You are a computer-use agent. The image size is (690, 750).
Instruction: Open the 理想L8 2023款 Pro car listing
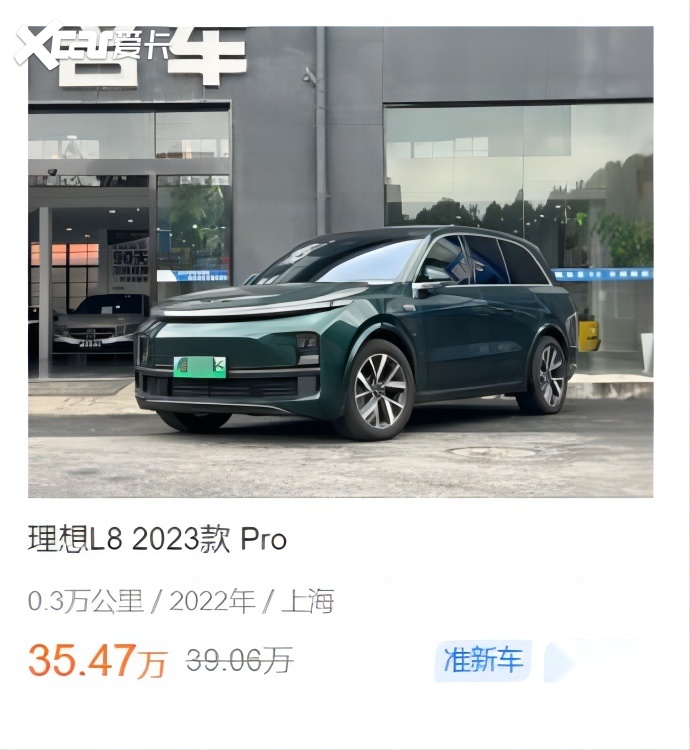tap(157, 540)
